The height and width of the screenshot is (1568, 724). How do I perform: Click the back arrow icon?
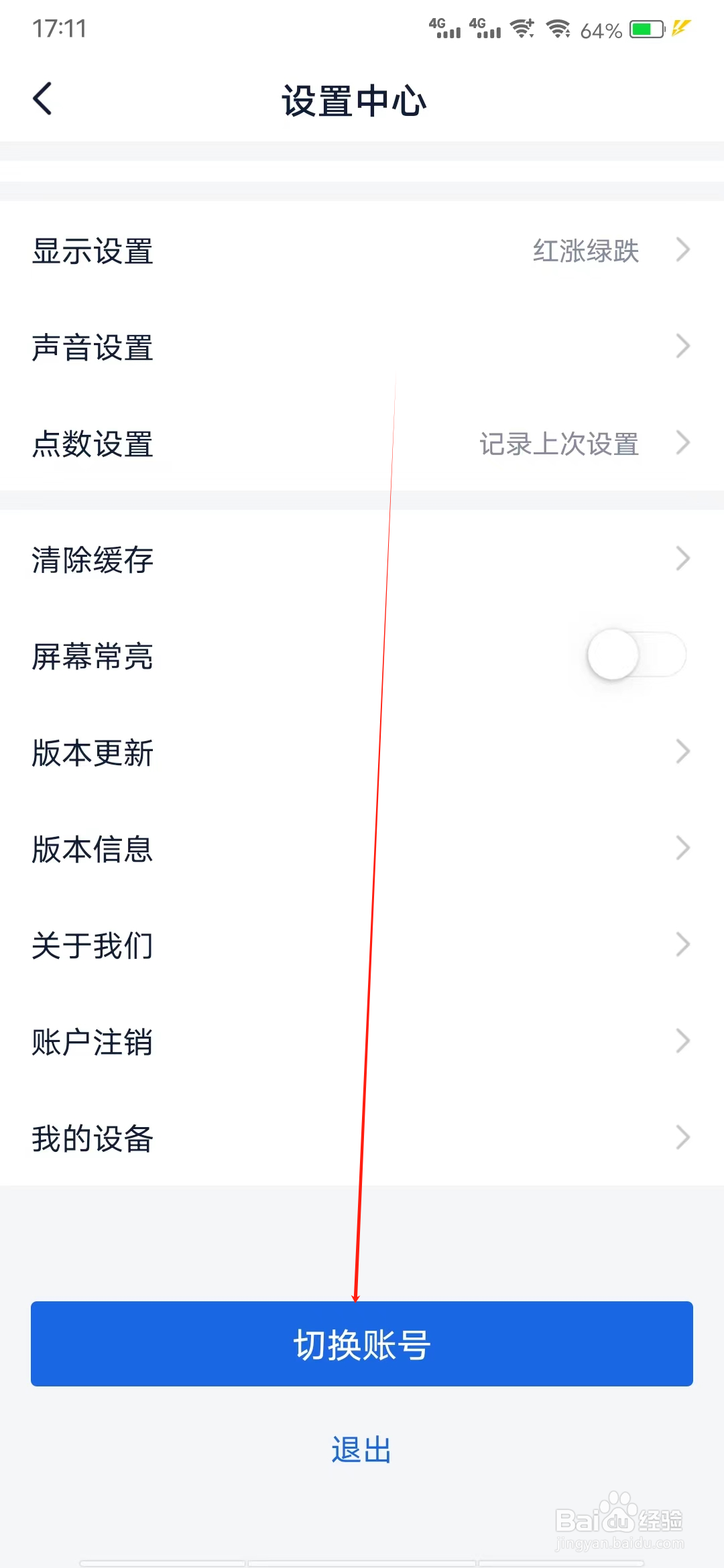tap(42, 98)
